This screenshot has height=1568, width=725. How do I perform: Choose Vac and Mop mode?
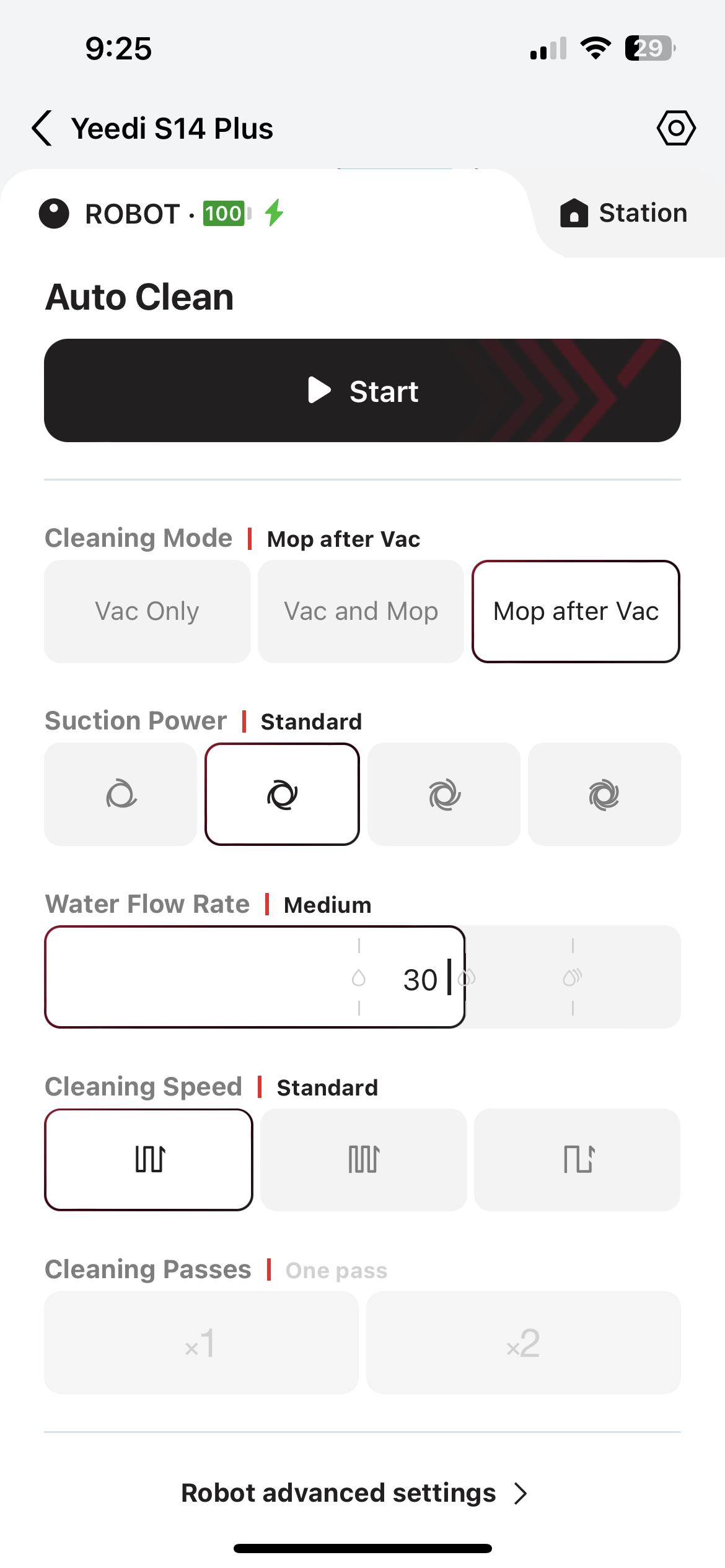pos(361,611)
